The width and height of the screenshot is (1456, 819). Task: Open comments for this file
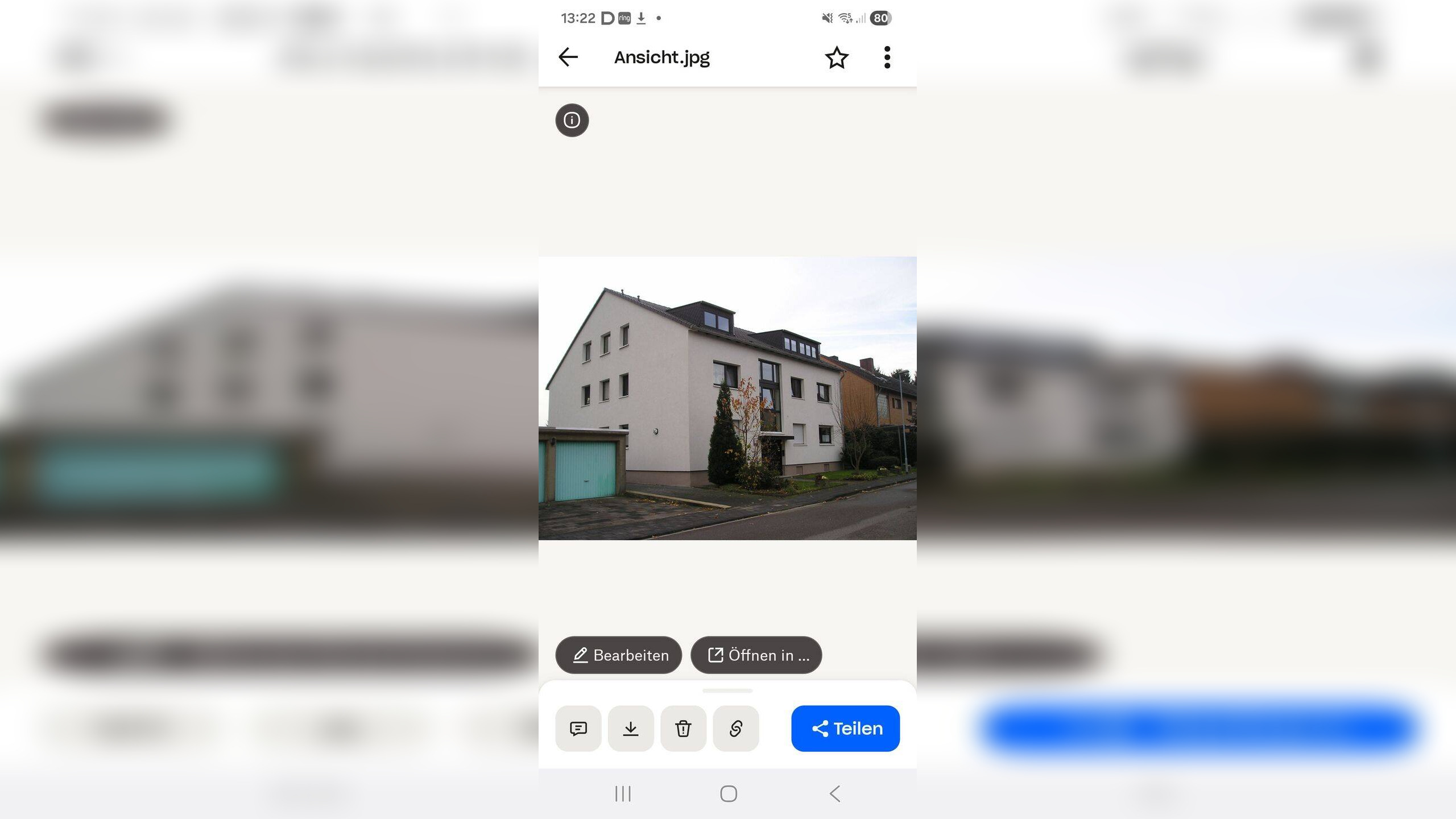[x=578, y=729]
